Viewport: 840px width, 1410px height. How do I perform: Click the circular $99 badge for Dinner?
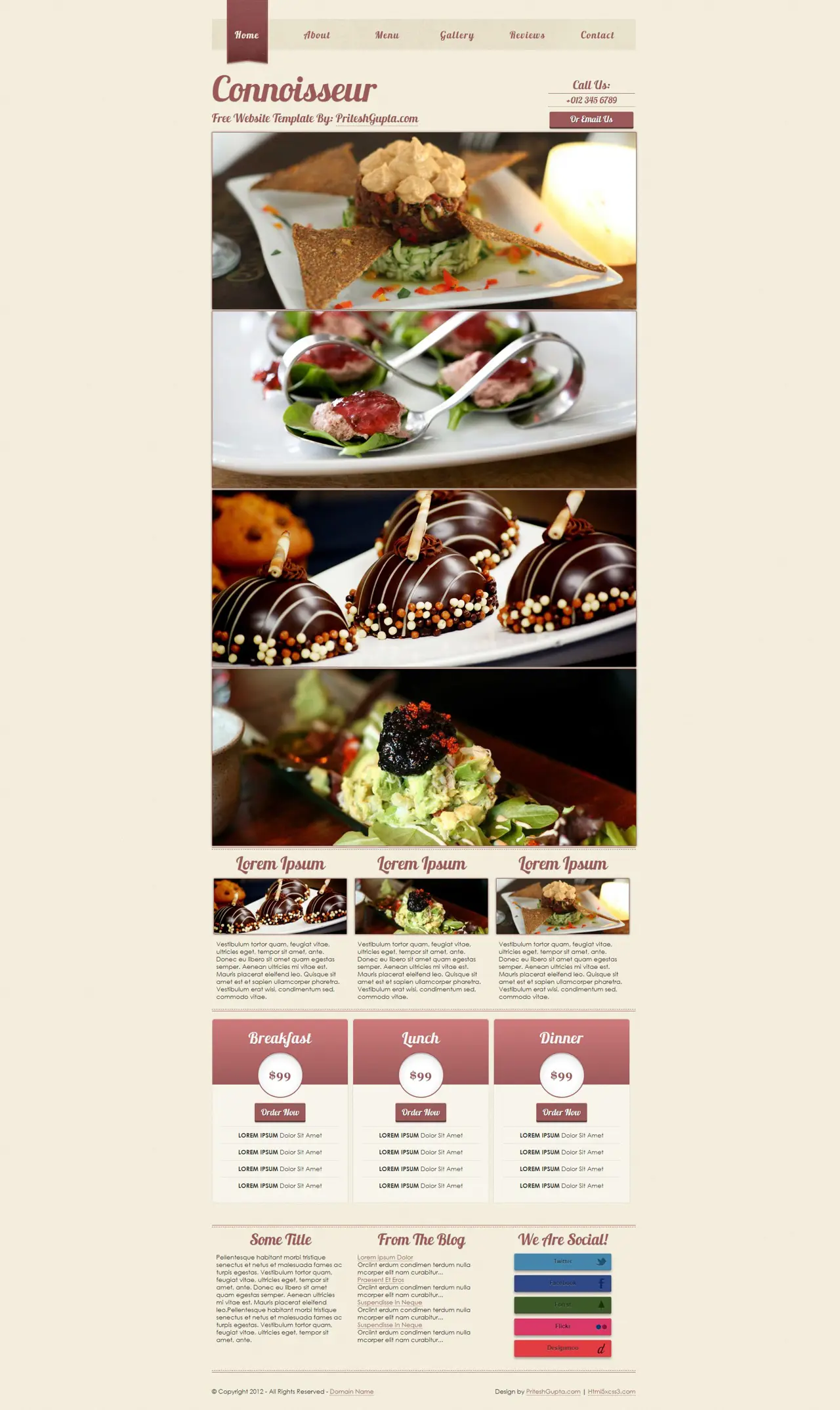(x=562, y=1076)
